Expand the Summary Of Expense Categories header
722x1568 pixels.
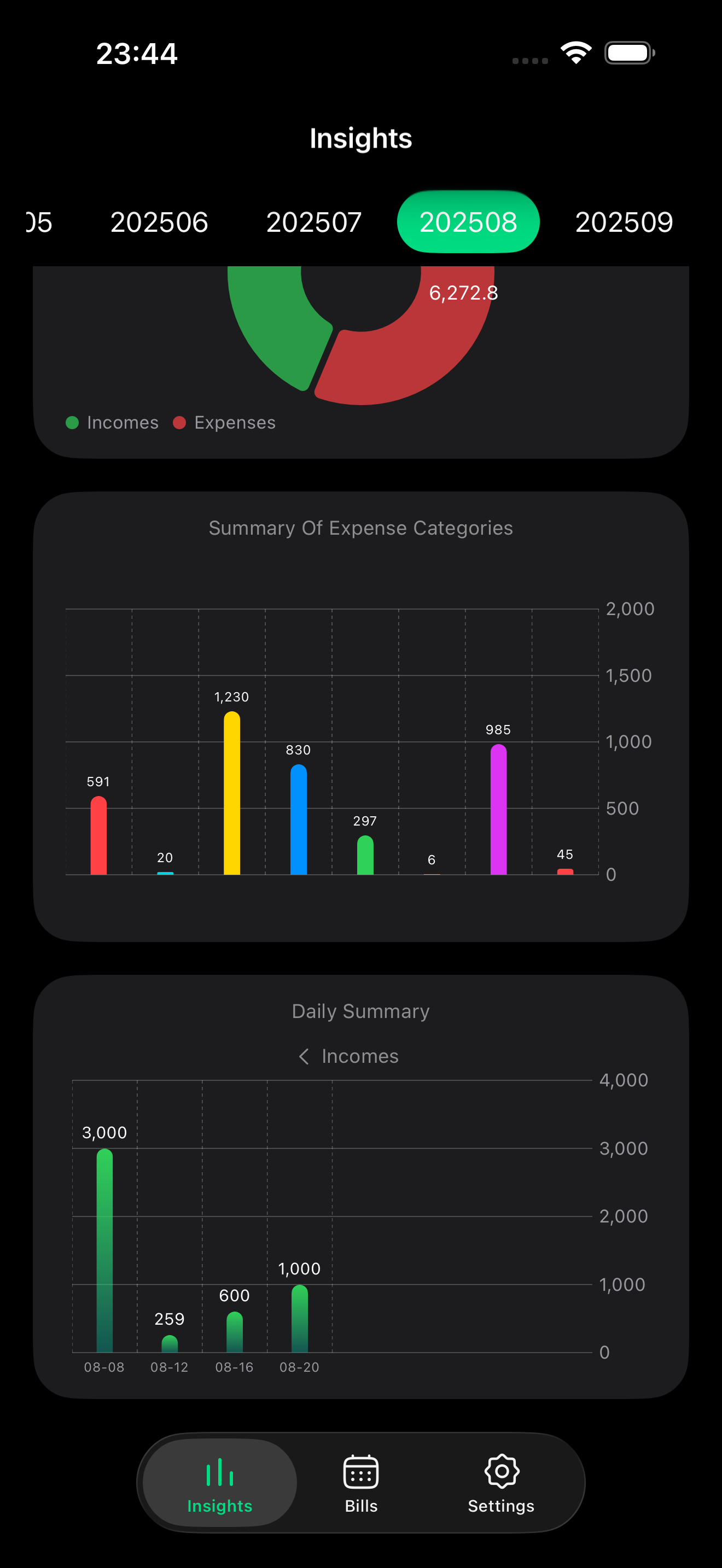tap(360, 528)
